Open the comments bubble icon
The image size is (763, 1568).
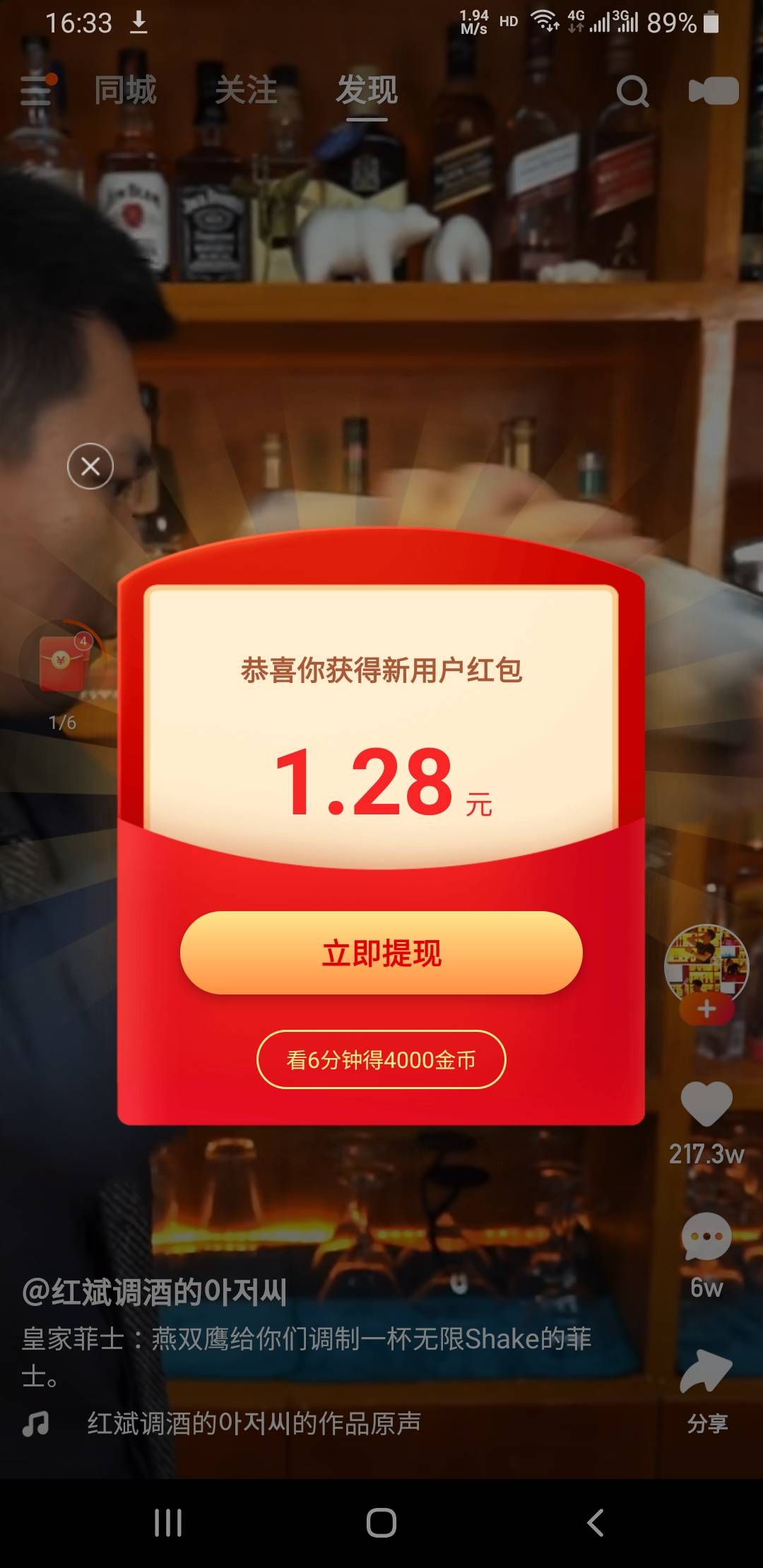click(x=706, y=1237)
